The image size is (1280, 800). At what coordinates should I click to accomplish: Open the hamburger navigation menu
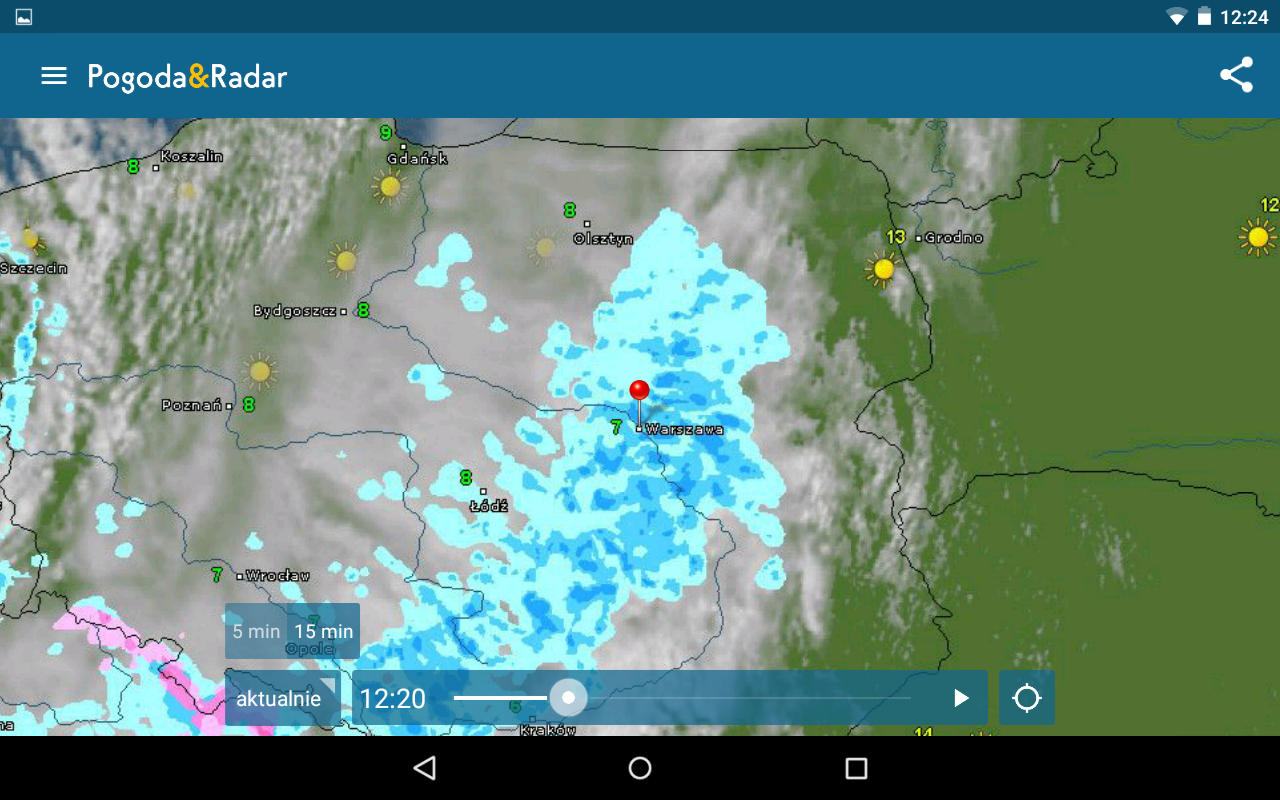click(x=54, y=76)
